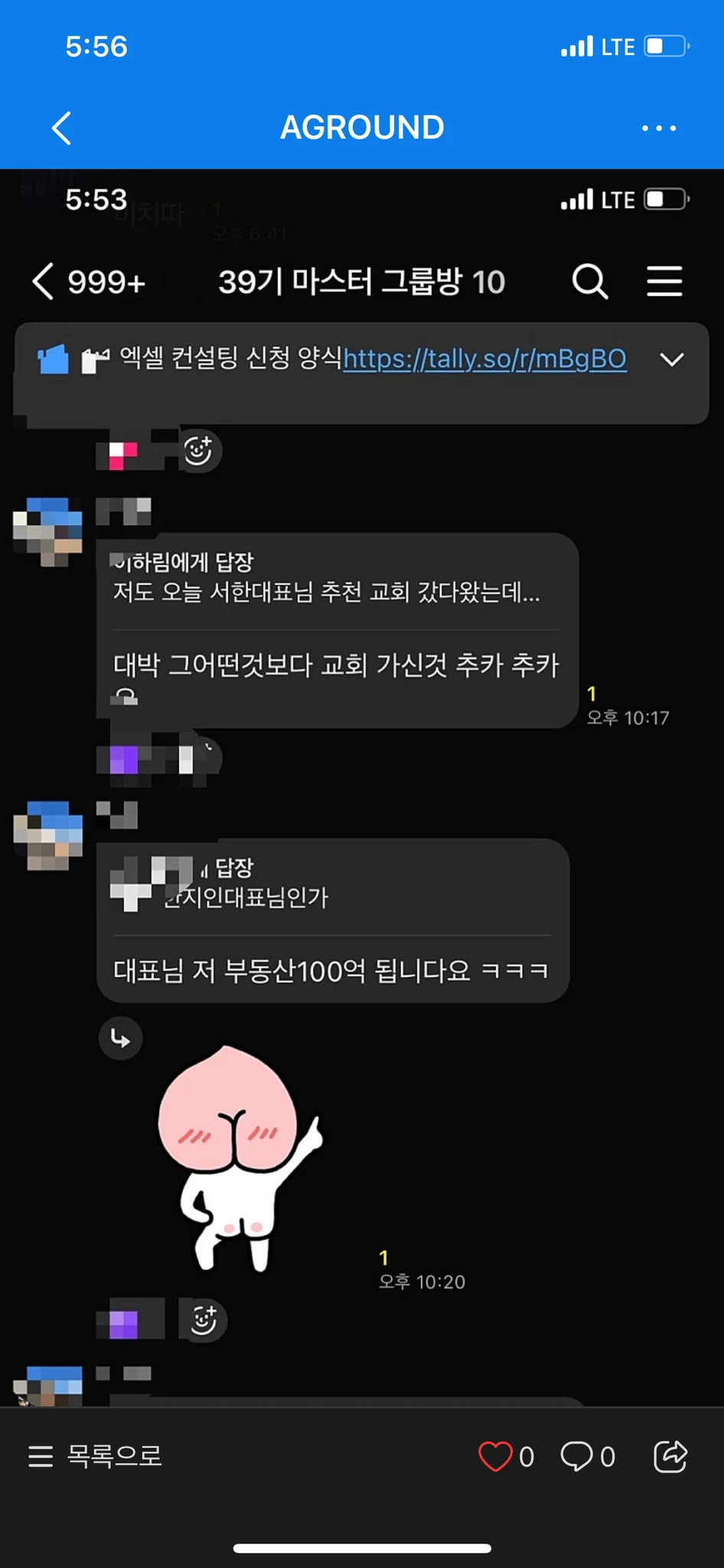Screen dimensions: 724x1568
Task: Return to the list via 목록으로
Action: [96, 1455]
